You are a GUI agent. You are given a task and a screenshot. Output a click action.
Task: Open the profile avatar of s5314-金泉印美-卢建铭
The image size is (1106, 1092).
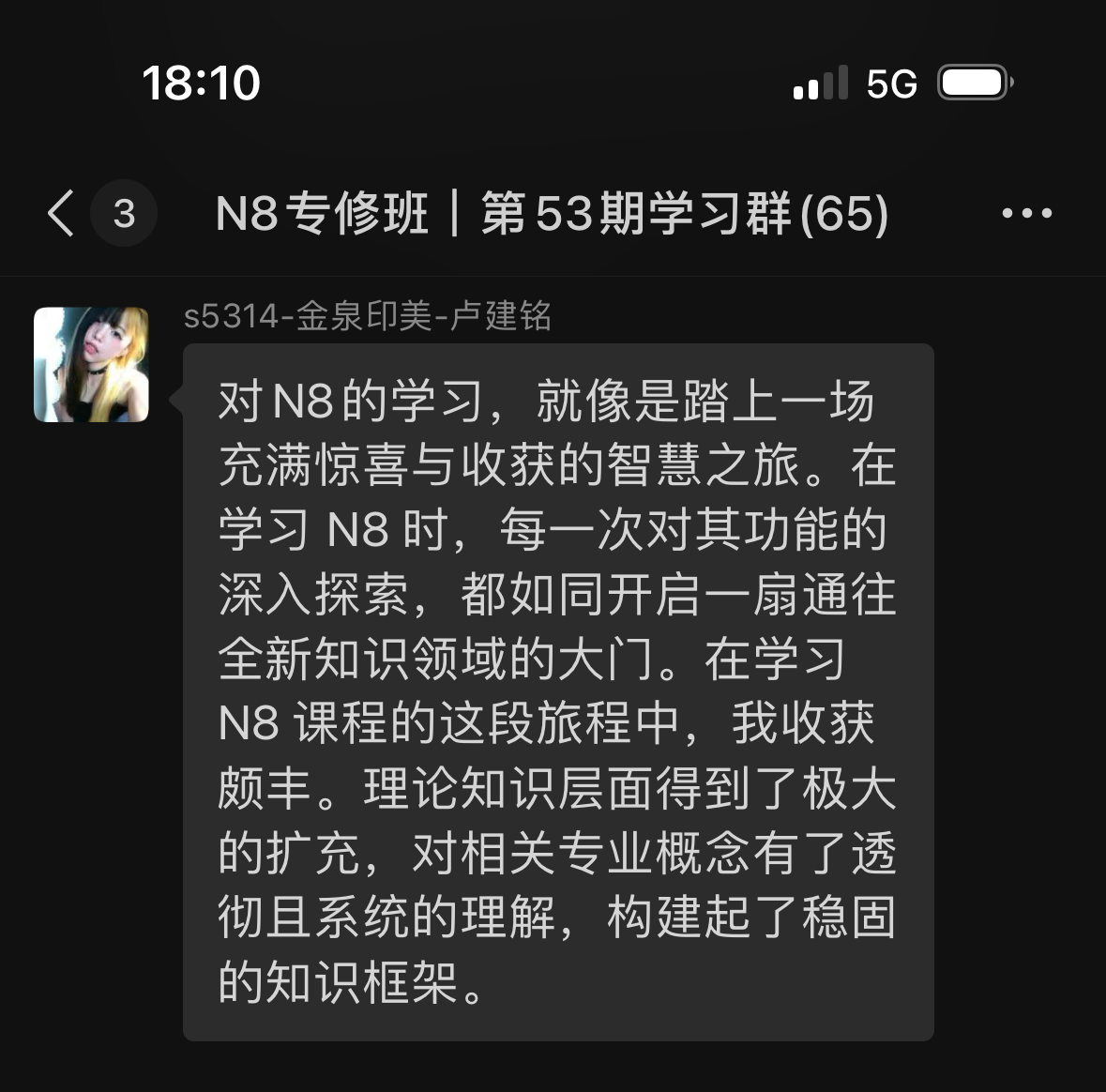[x=91, y=365]
